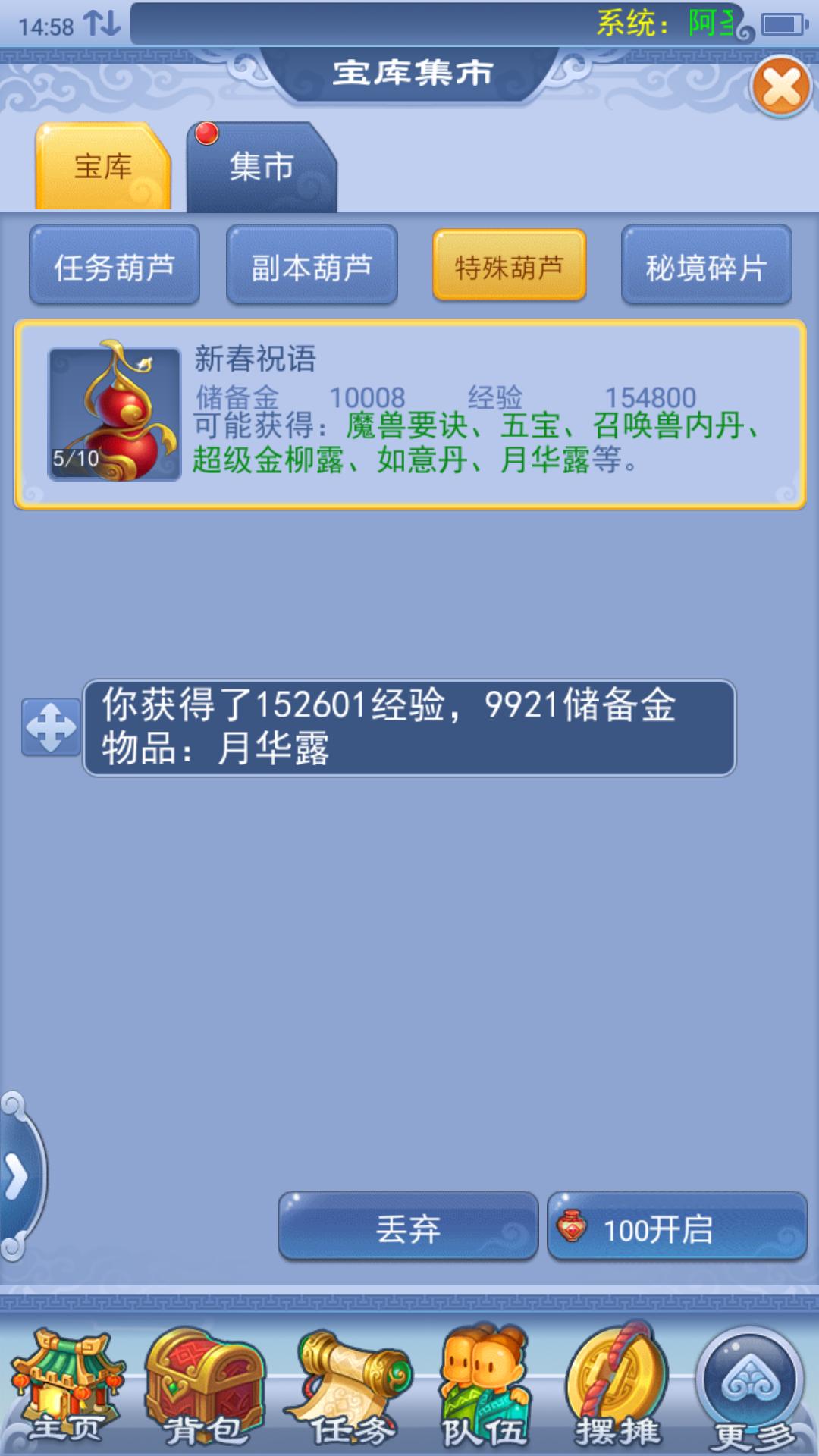The image size is (819, 1456).
Task: Expand the side panel arrow
Action: pos(17,1177)
